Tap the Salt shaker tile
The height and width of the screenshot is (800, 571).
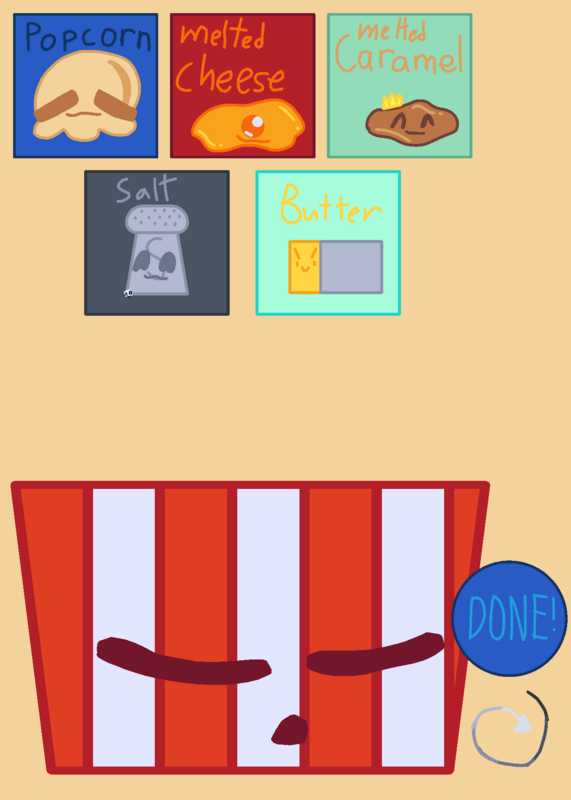pos(157,243)
